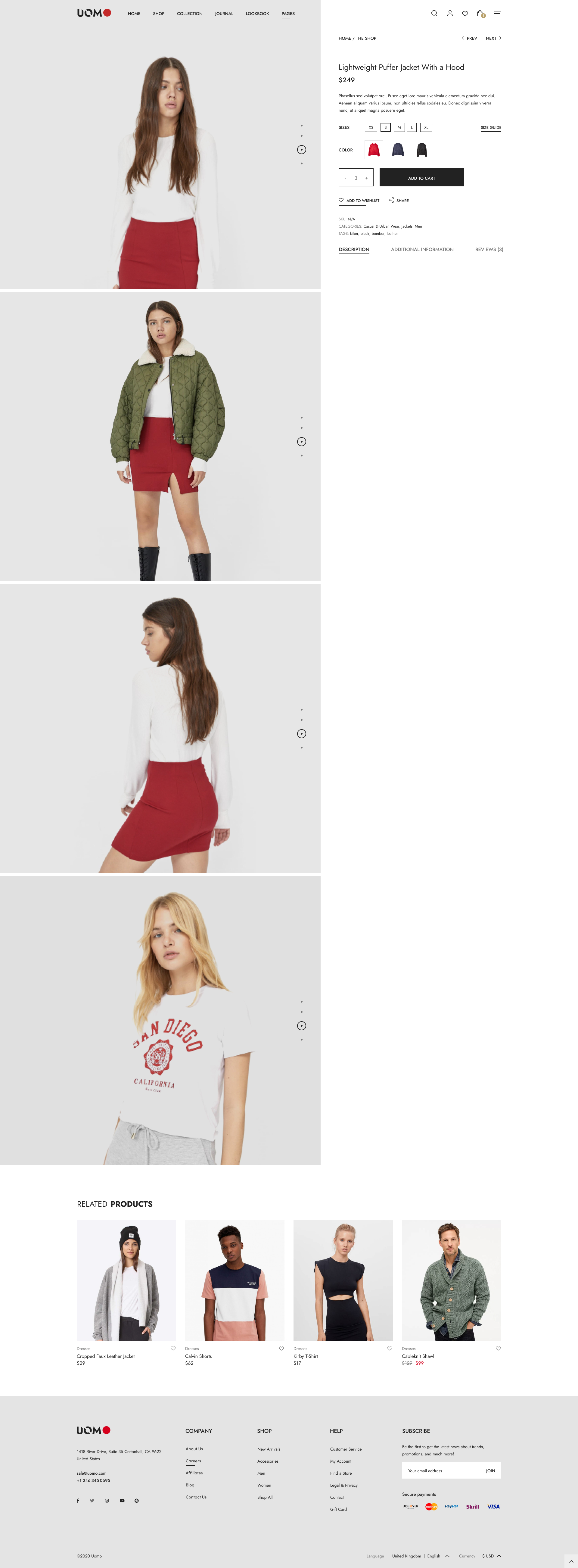Share this product
Viewport: 578px width, 1568px height.
click(x=399, y=200)
